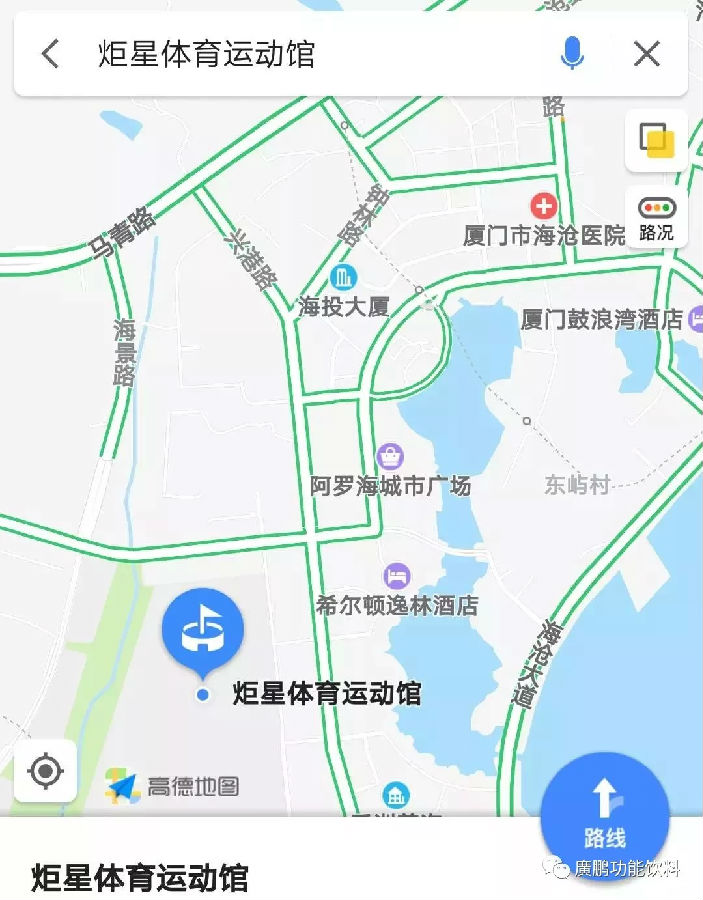Open 炬星体育运动馆 details card
This screenshot has height=900, width=703.
tap(140, 877)
